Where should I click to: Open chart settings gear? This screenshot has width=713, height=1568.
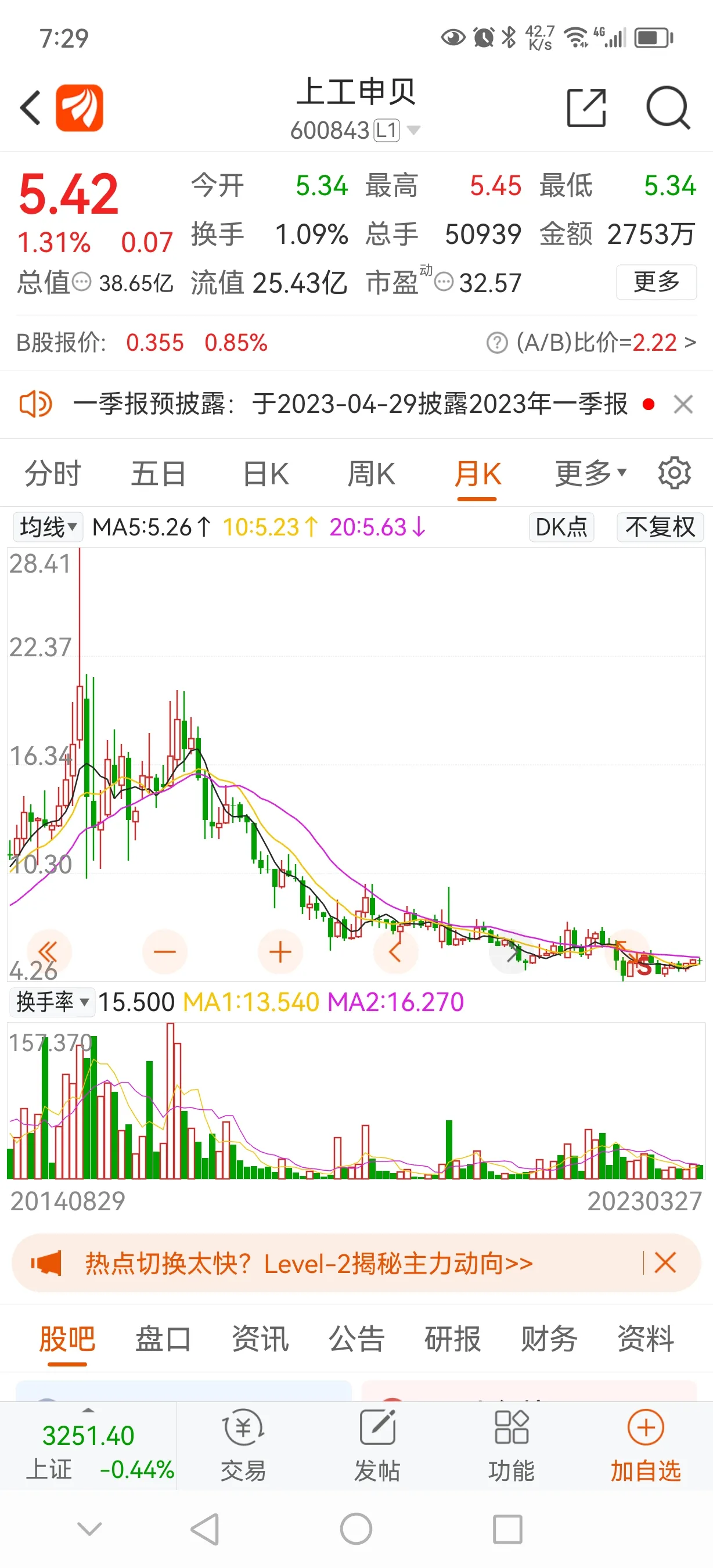pos(674,473)
